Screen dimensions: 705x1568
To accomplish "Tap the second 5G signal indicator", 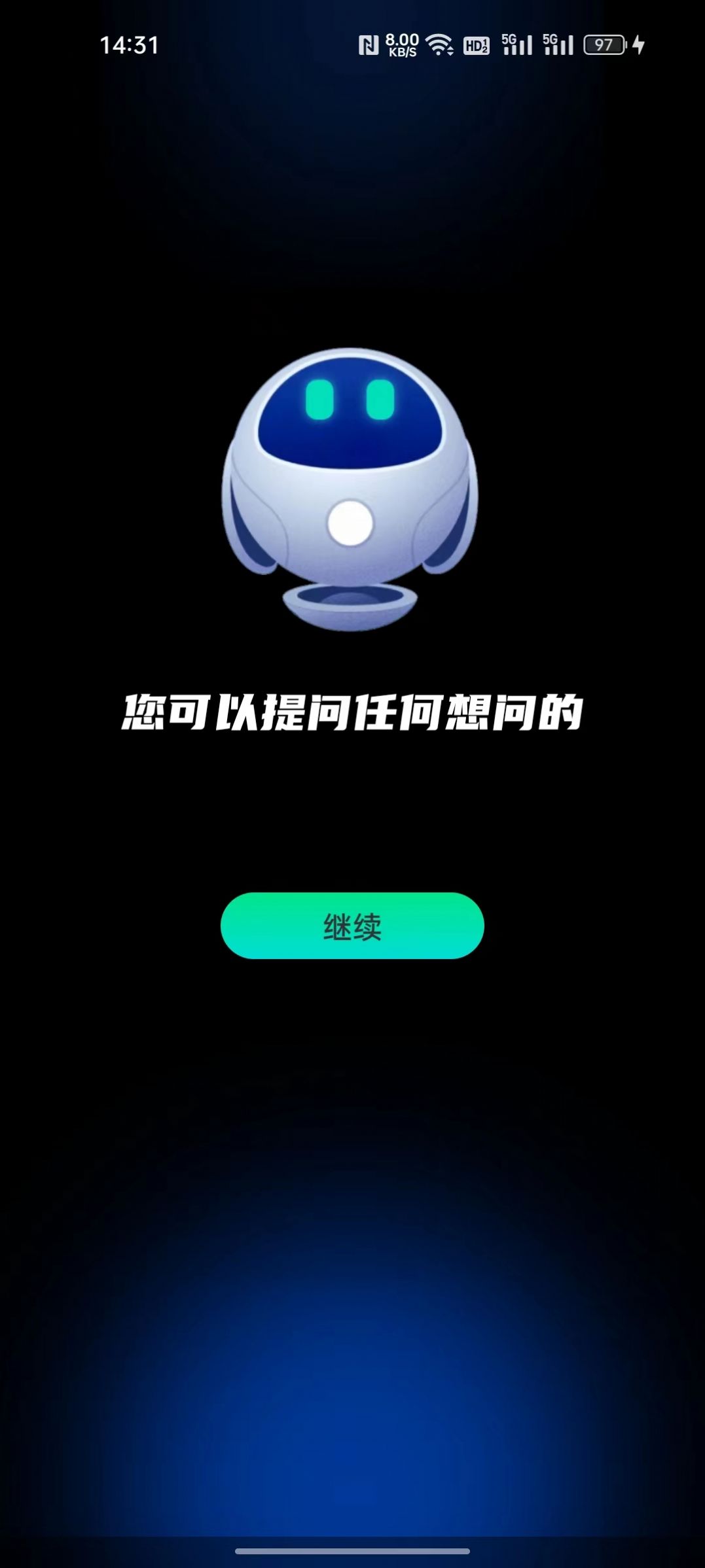I will pos(558,44).
